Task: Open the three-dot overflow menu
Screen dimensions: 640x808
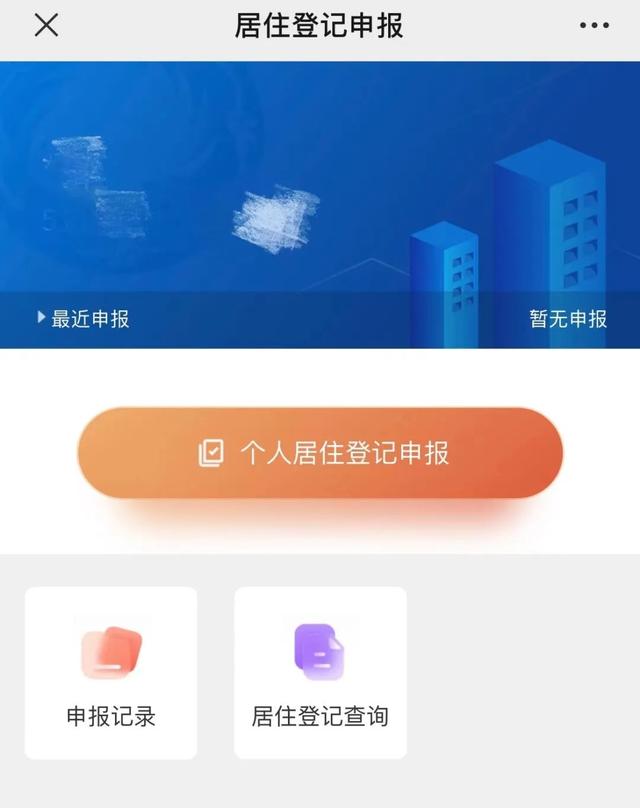Action: tap(594, 26)
